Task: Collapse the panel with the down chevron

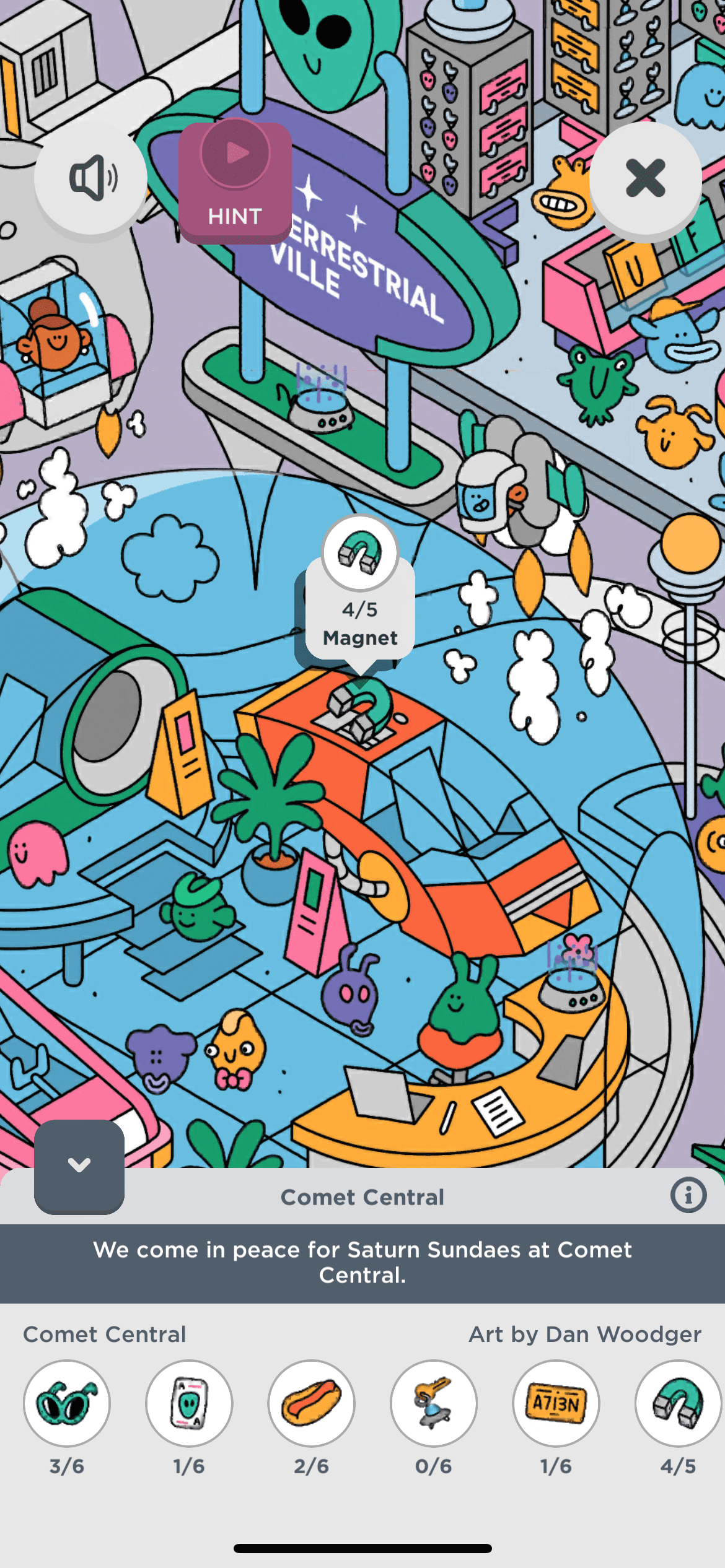Action: click(79, 1165)
